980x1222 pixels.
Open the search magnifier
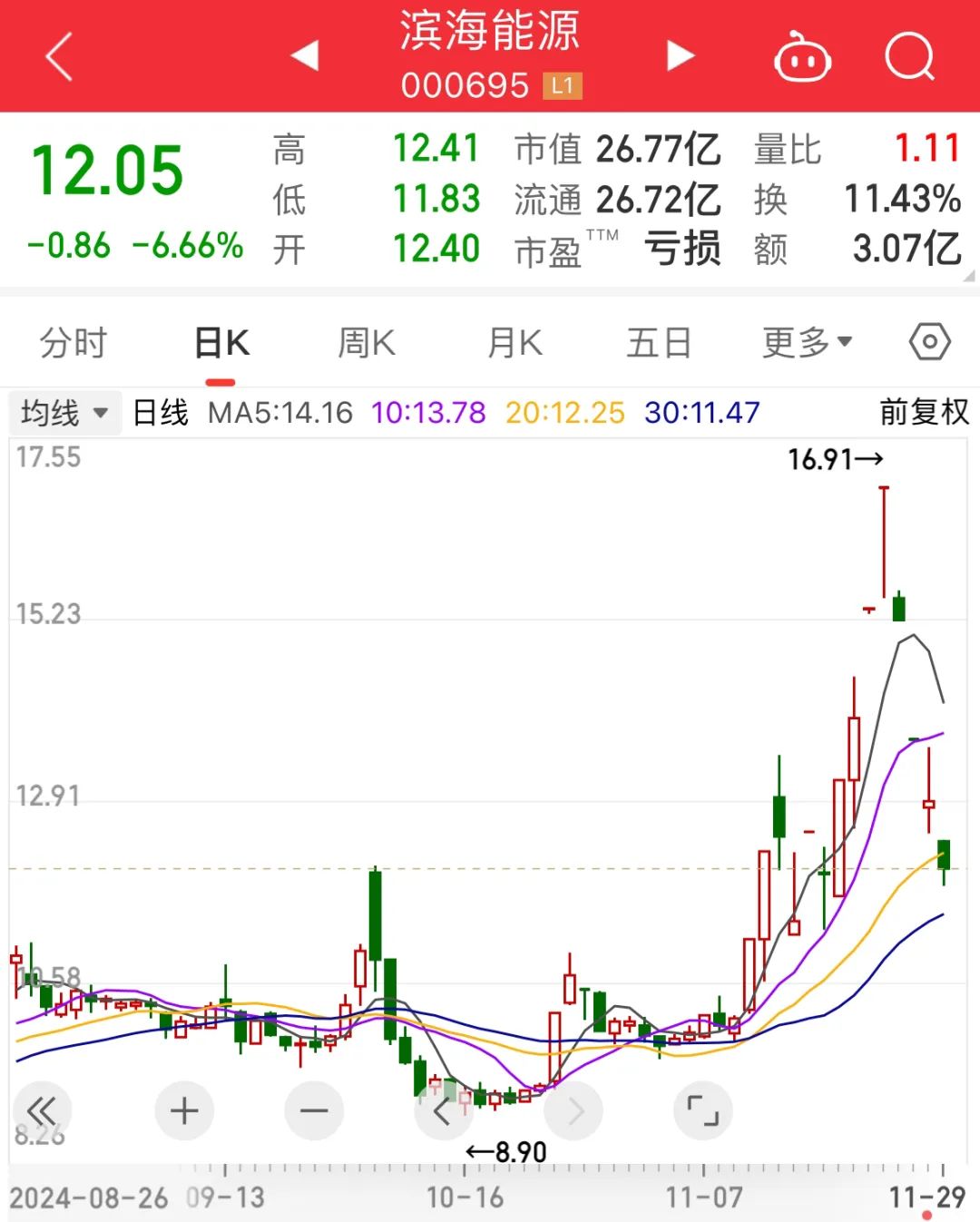pyautogui.click(x=909, y=57)
